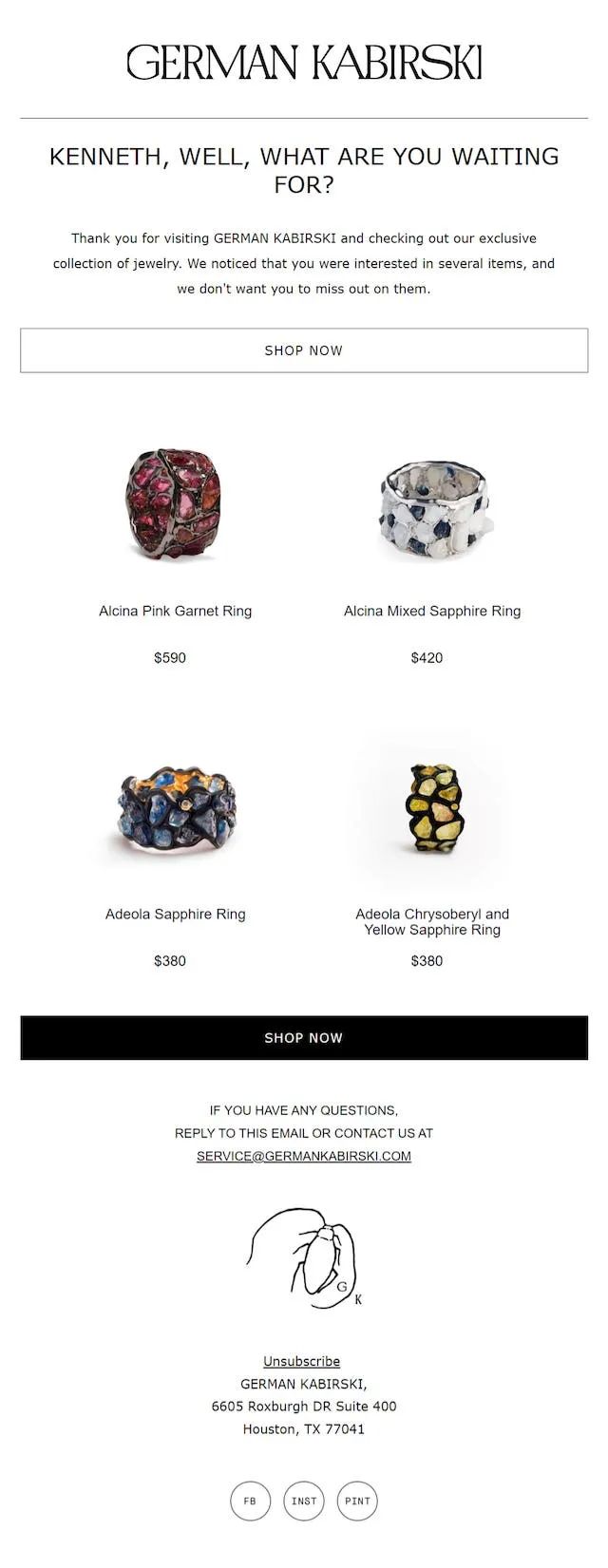The image size is (608, 1568).
Task: Email service@germankabirski.com
Action: [304, 1156]
